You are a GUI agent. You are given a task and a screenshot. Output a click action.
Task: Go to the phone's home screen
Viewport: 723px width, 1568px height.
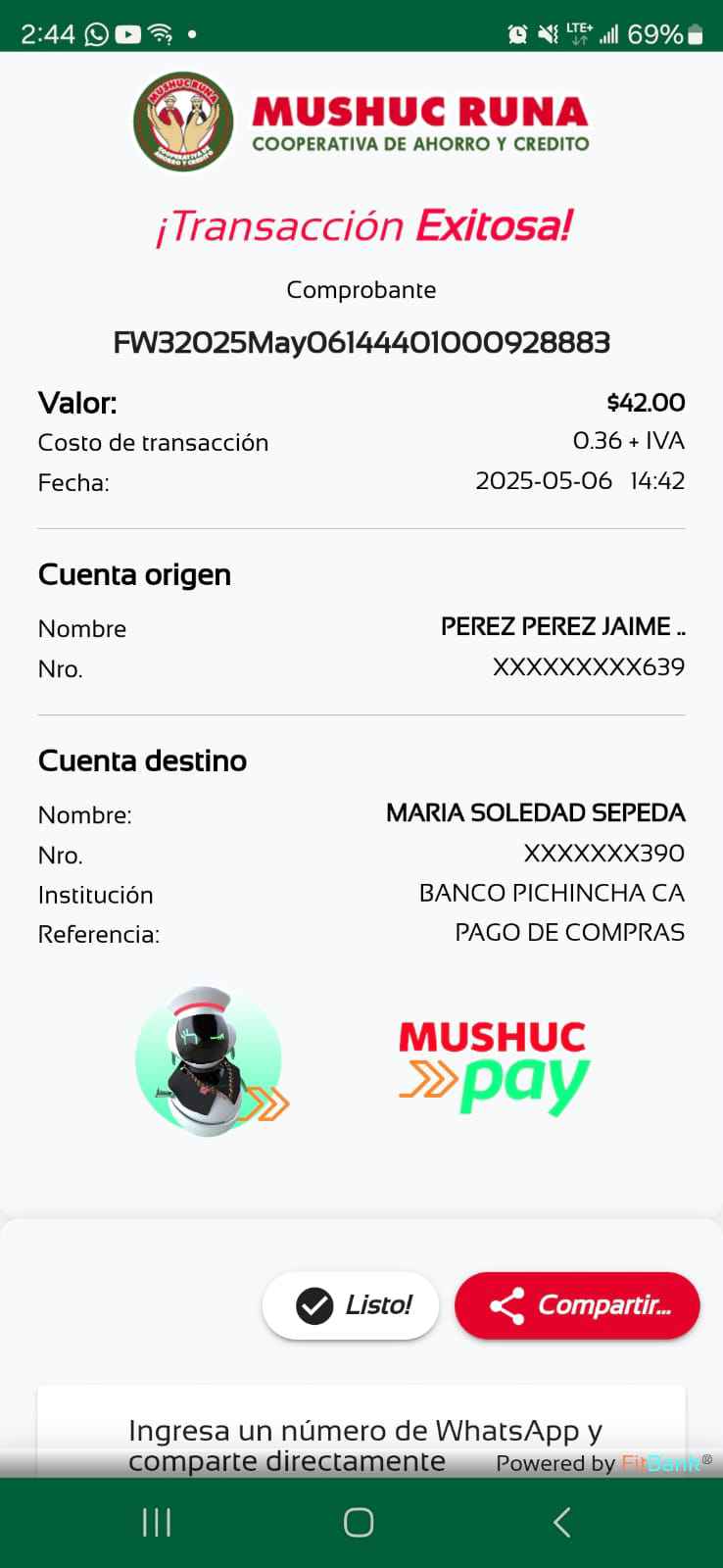pyautogui.click(x=359, y=1522)
